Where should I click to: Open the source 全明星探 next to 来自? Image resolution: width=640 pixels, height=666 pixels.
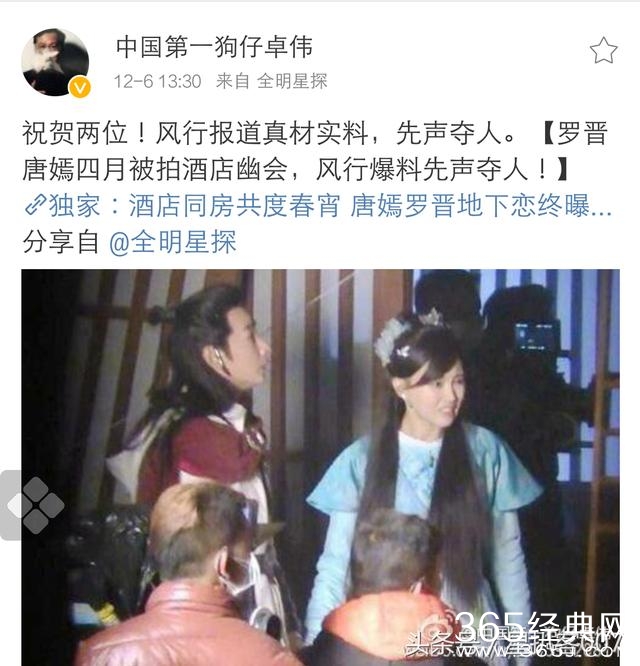click(x=292, y=81)
